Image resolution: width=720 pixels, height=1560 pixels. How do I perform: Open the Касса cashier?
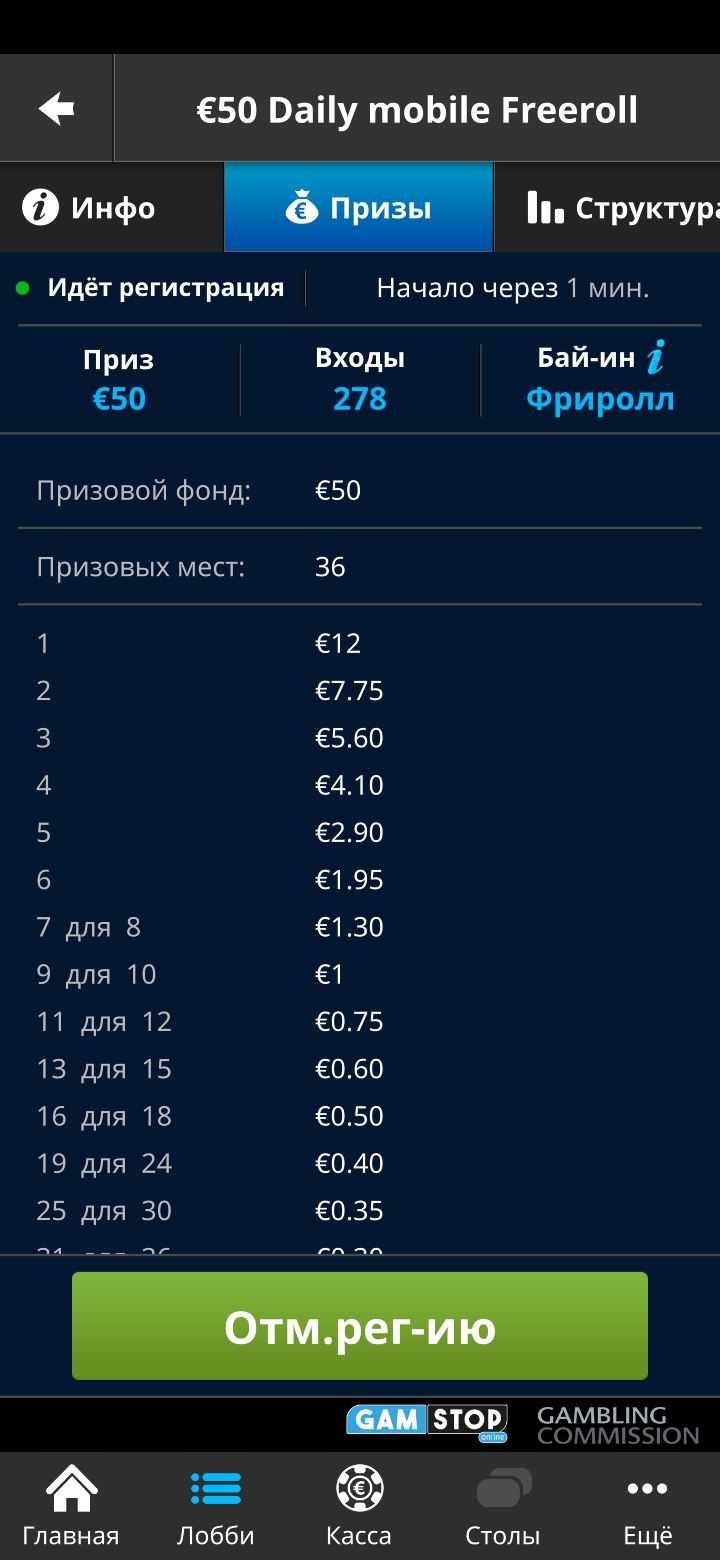[359, 1505]
